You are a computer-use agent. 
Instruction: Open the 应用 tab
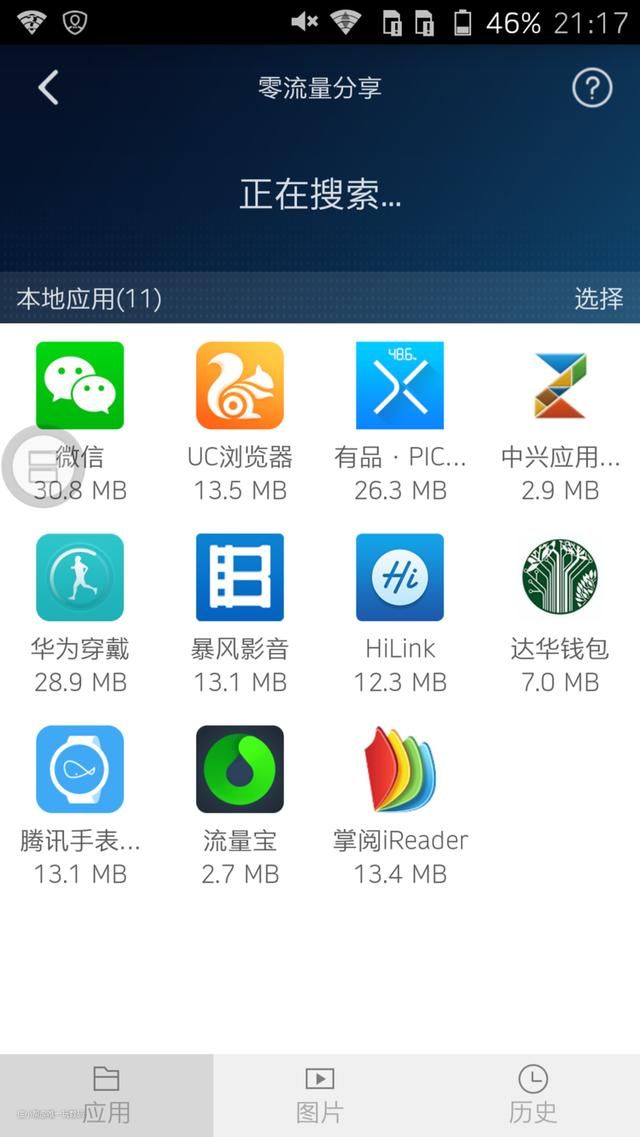tap(106, 1094)
